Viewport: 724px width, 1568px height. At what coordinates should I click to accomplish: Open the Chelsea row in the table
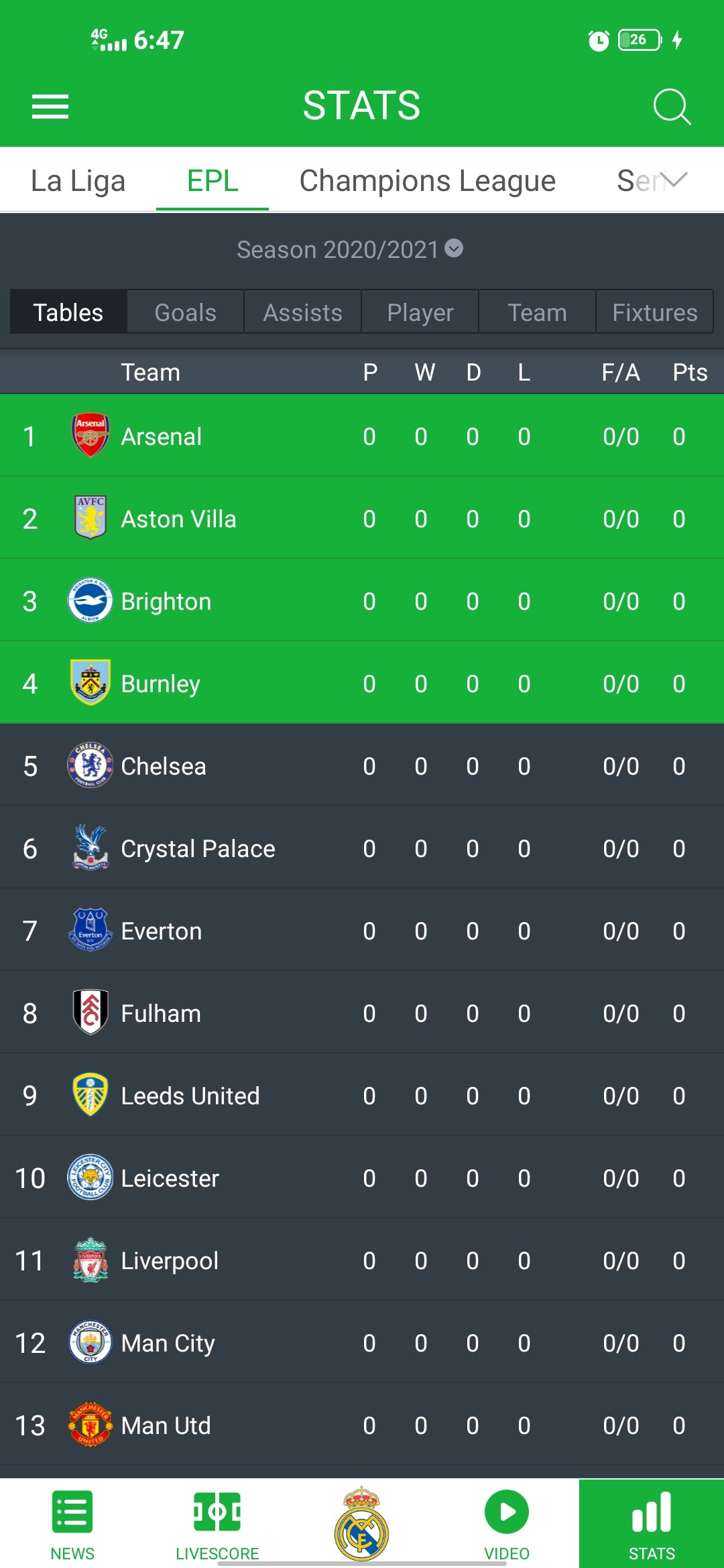point(362,766)
